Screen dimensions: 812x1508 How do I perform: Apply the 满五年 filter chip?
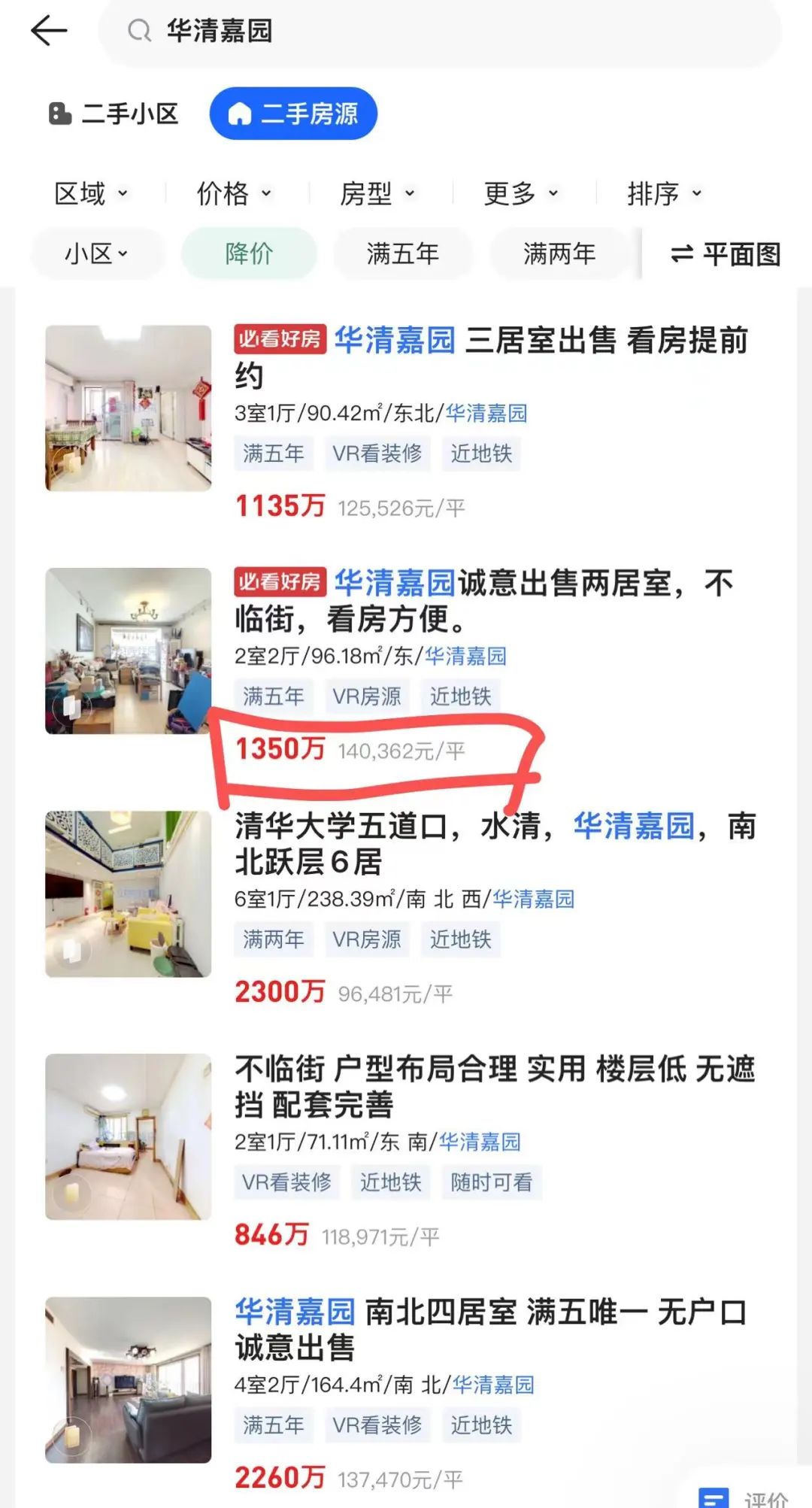[403, 253]
